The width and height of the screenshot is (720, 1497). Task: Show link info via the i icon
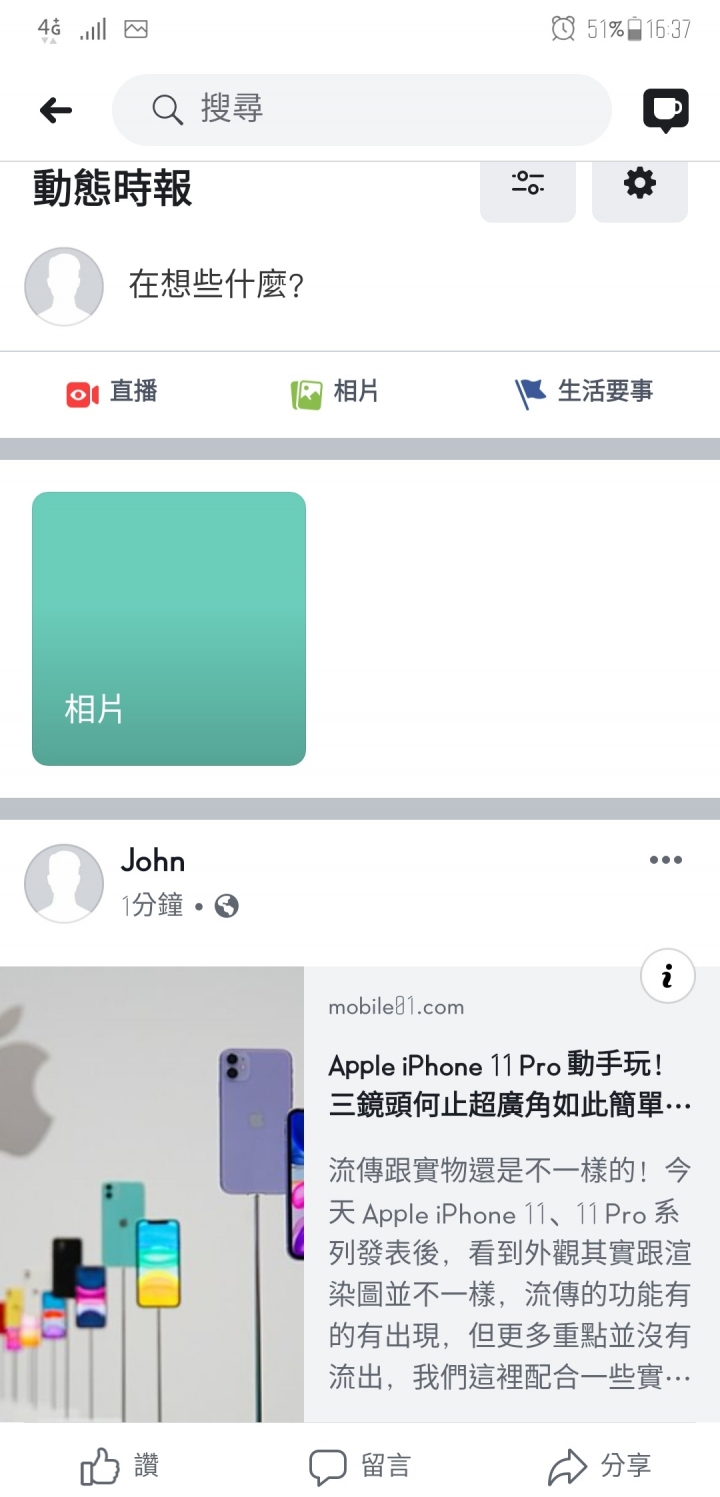pos(666,976)
